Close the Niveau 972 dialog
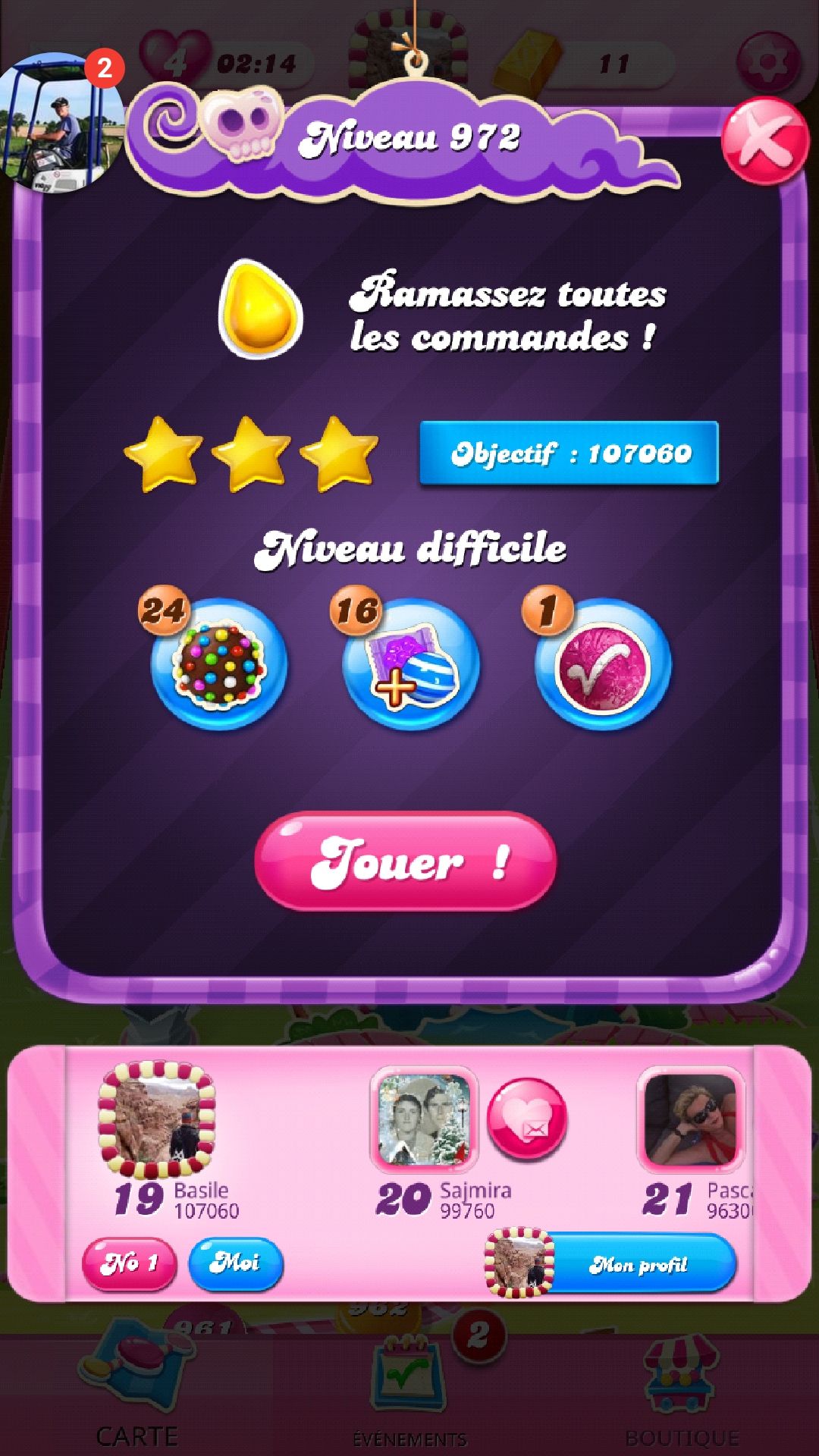This screenshot has height=1456, width=819. [x=764, y=142]
